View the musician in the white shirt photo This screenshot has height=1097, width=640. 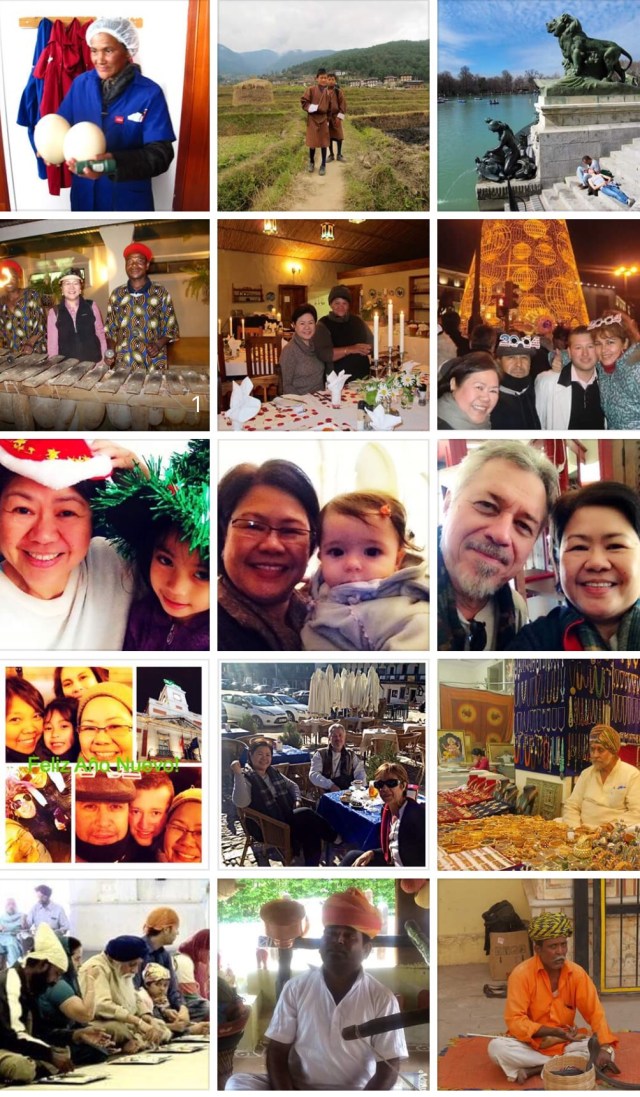(x=323, y=985)
